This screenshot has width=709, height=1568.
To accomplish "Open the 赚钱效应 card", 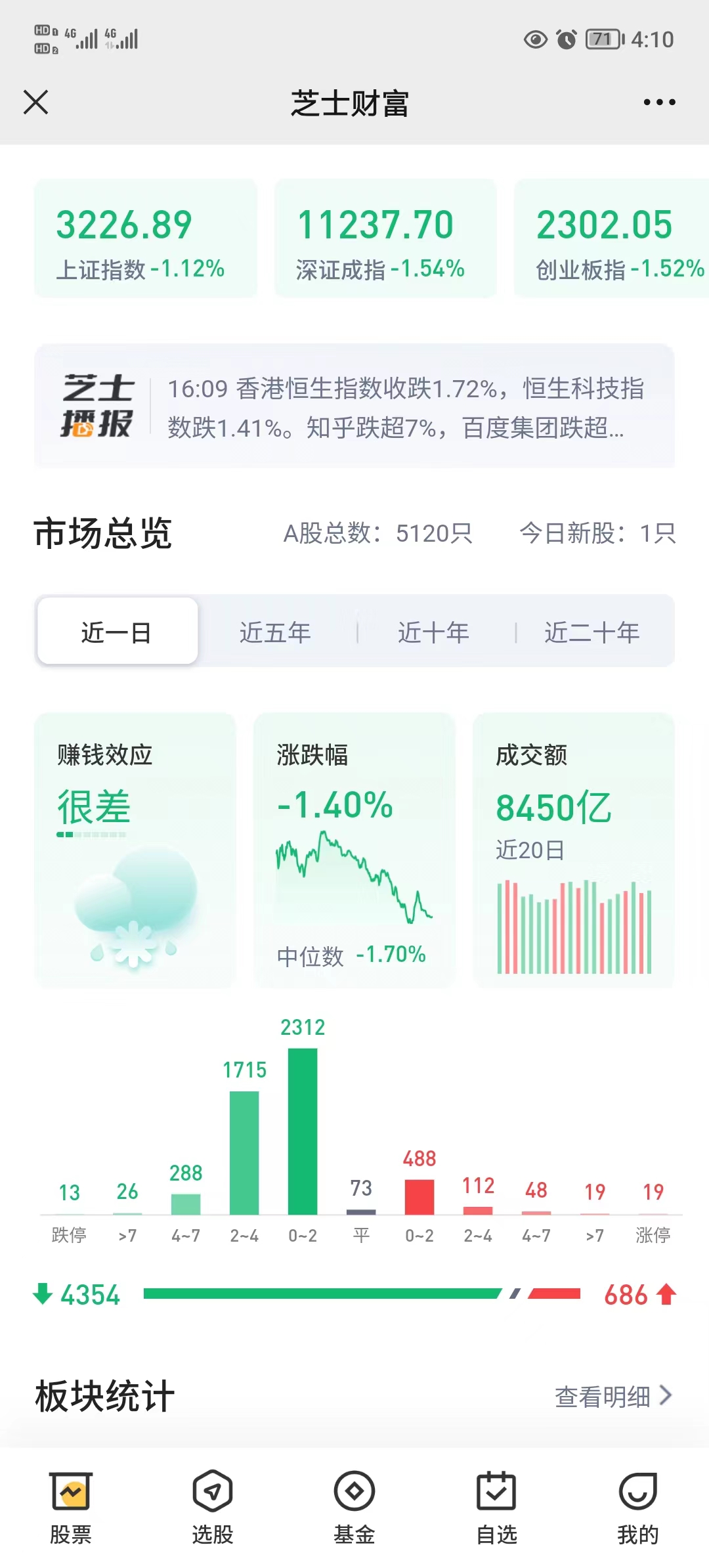I will click(135, 850).
